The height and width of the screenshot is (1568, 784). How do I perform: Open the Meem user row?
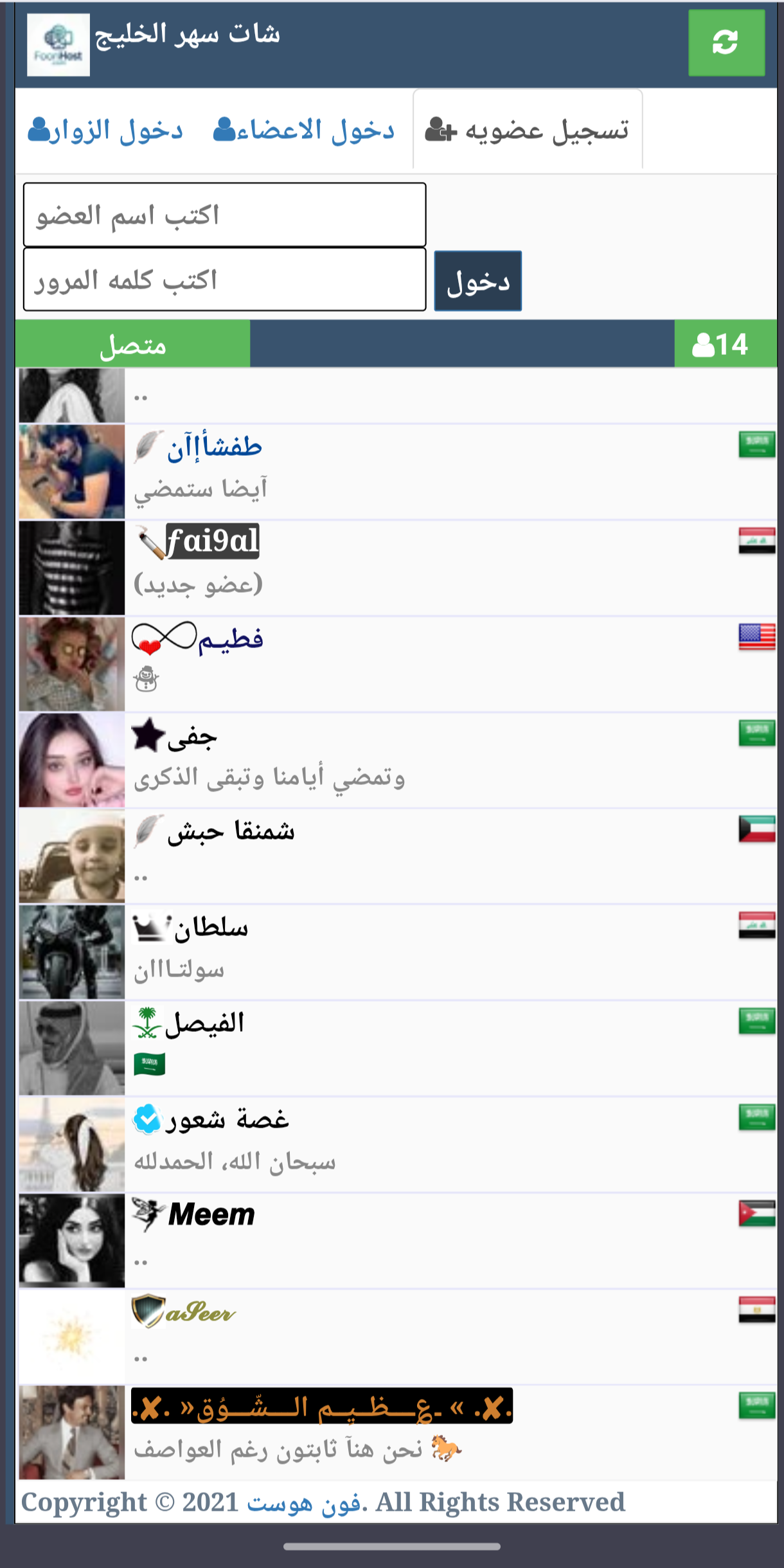click(397, 1241)
